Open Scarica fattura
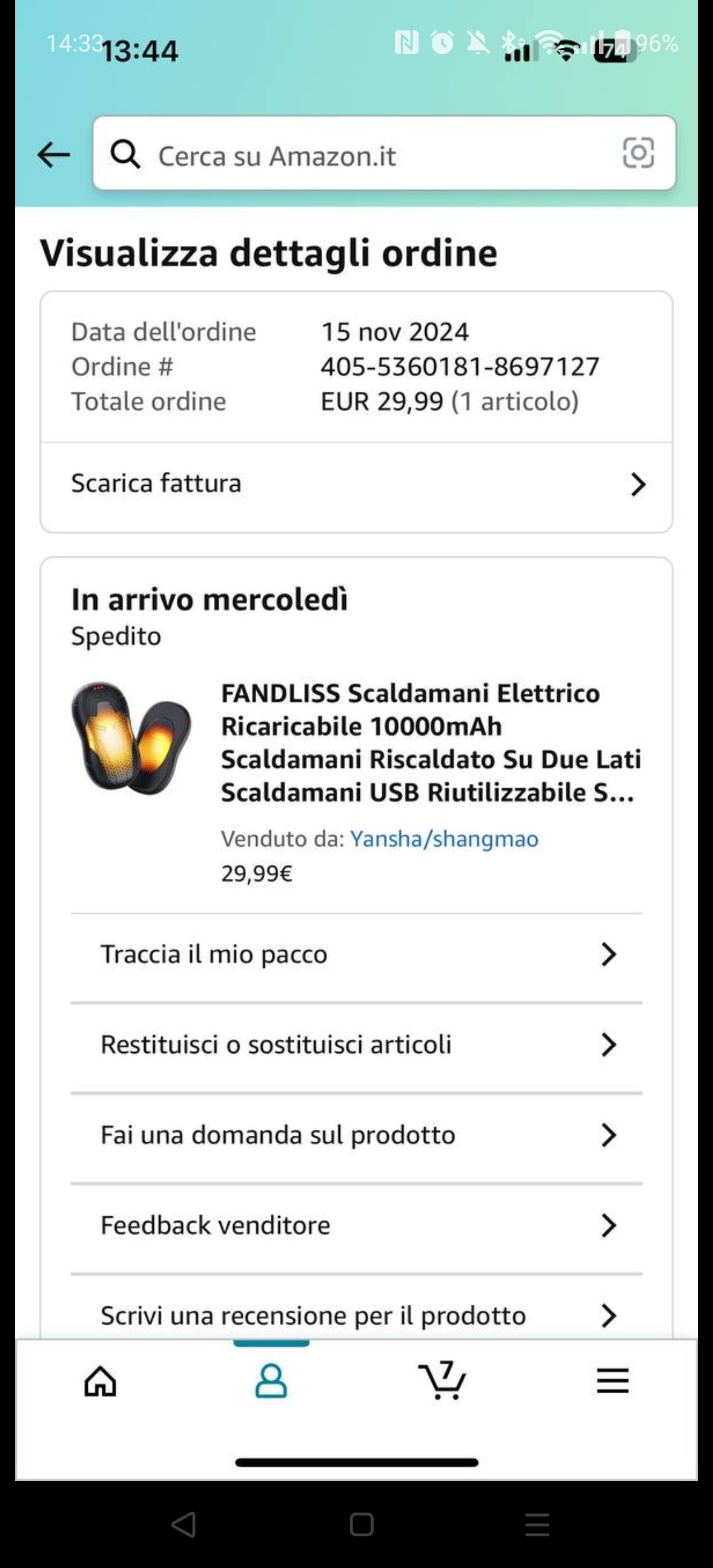The width and height of the screenshot is (713, 1568). [356, 484]
